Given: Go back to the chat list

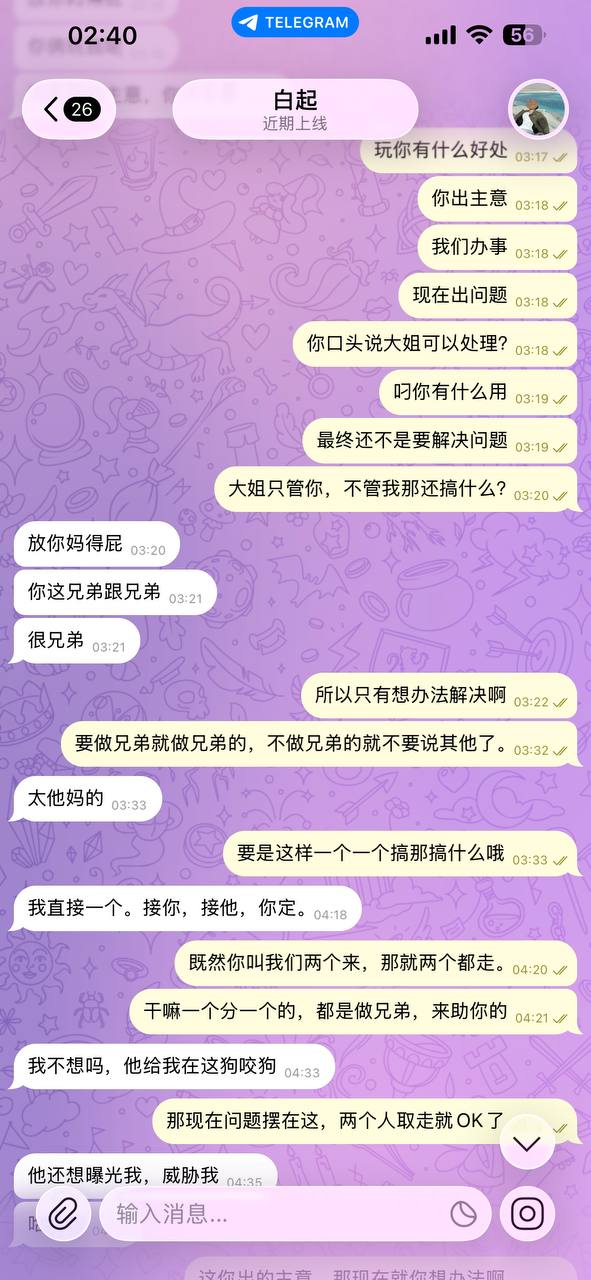Looking at the screenshot, I should tap(69, 109).
